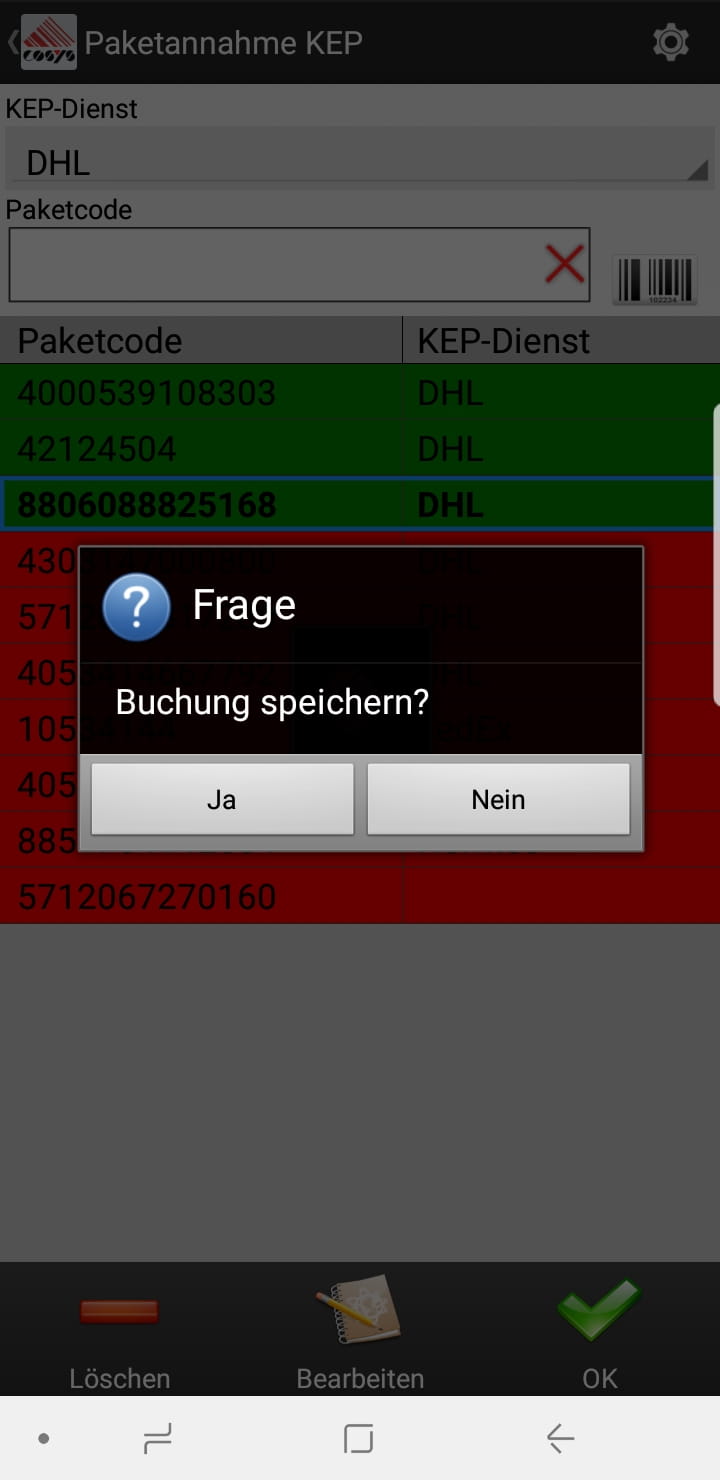Tap the back arrow beside the app logo
The height and width of the screenshot is (1480, 720).
[x=12, y=42]
